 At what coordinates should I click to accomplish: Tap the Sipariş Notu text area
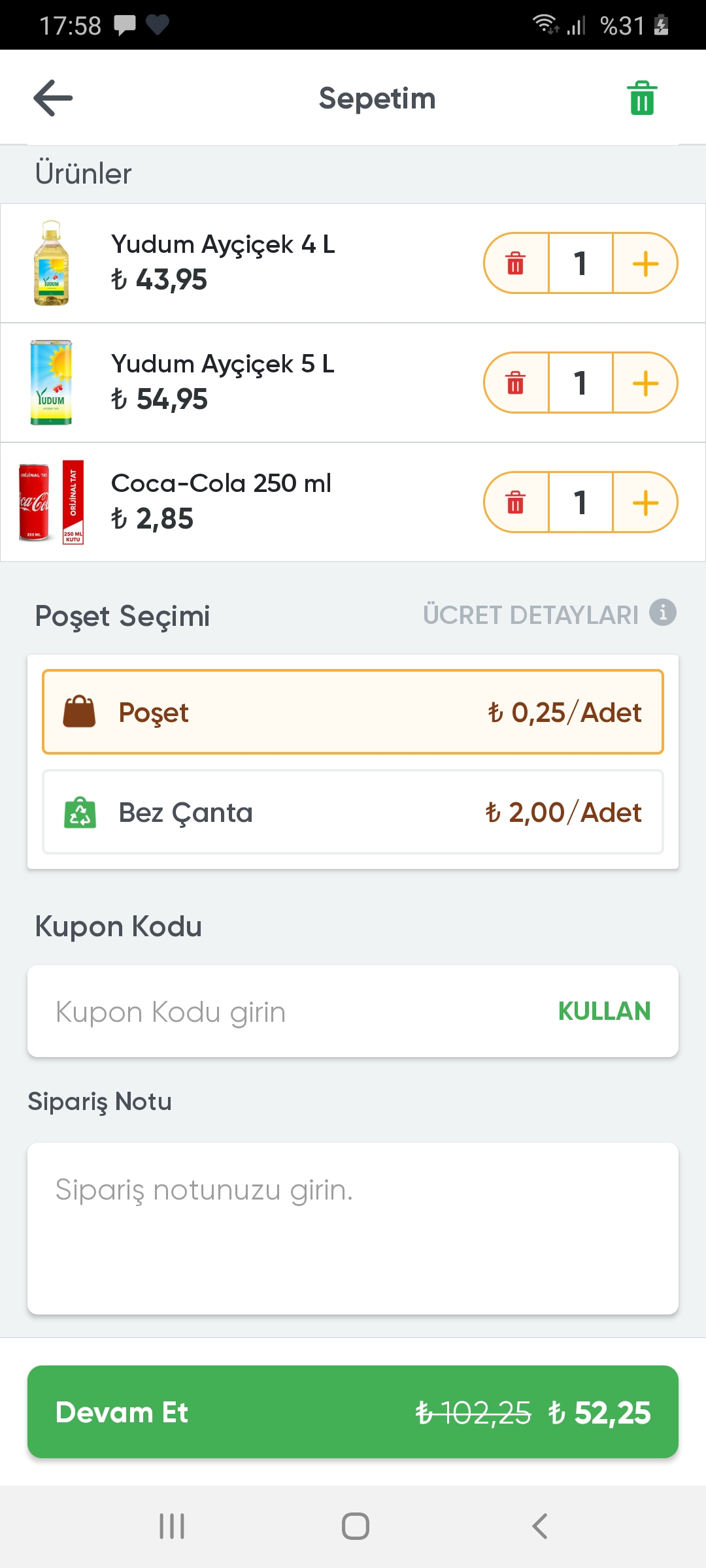[353, 1228]
